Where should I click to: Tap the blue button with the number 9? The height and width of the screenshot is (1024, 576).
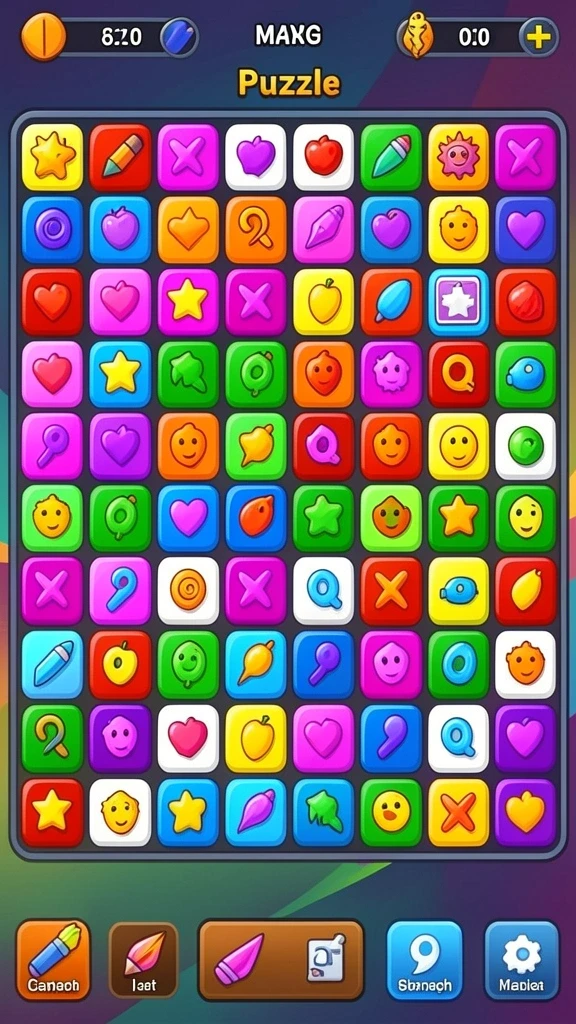(x=424, y=960)
